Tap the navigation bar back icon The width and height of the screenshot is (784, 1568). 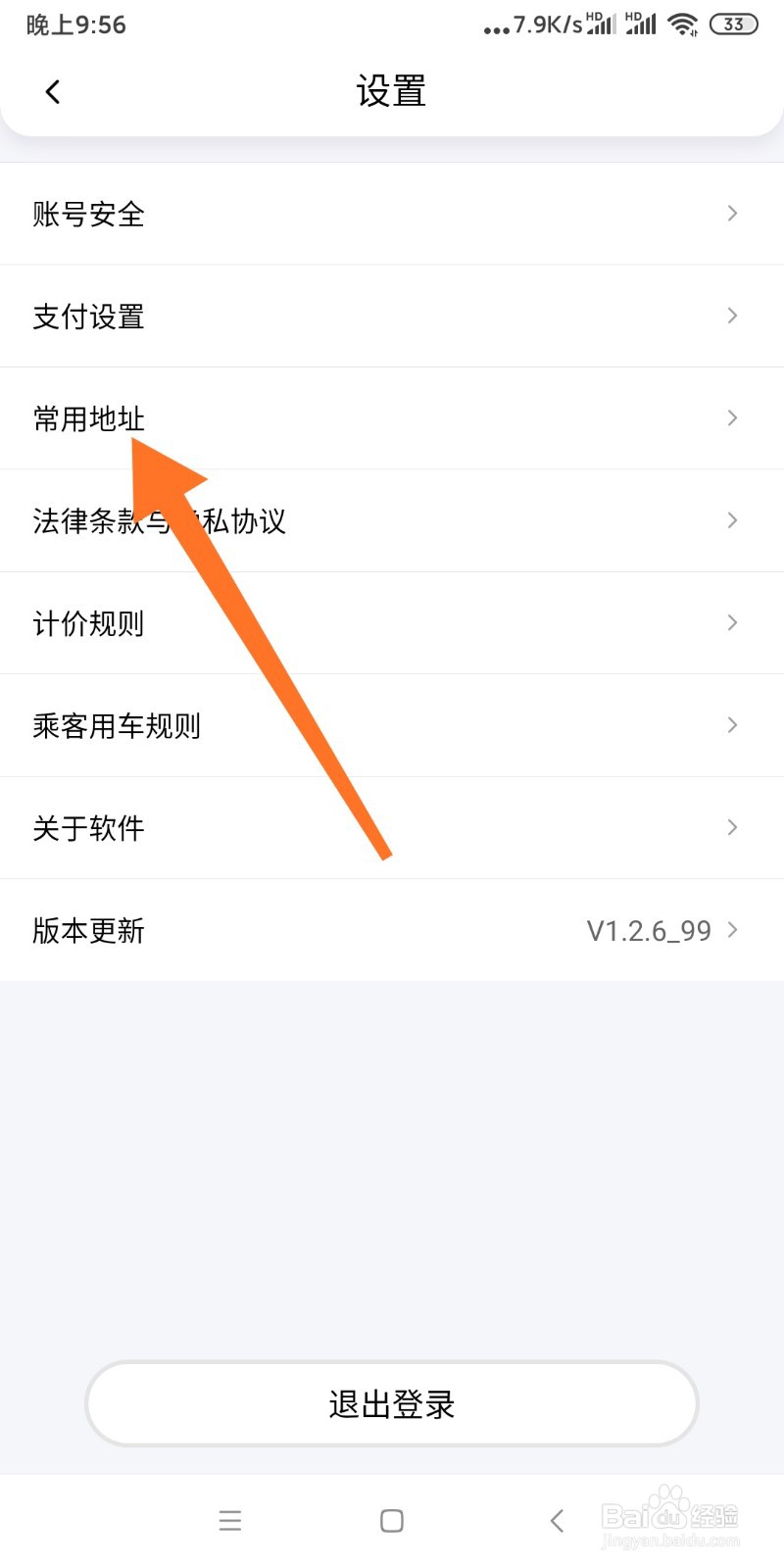[556, 1520]
